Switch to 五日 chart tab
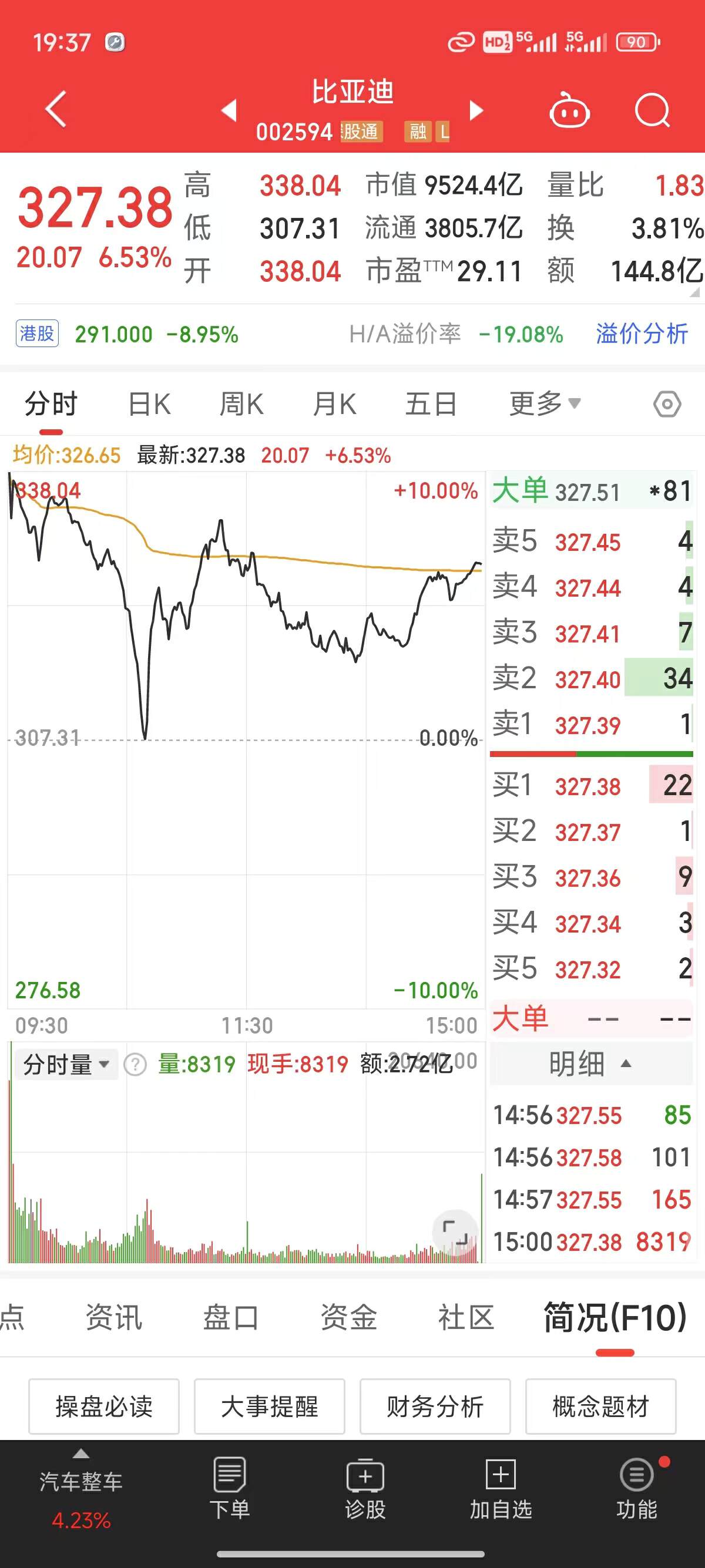 pyautogui.click(x=431, y=404)
